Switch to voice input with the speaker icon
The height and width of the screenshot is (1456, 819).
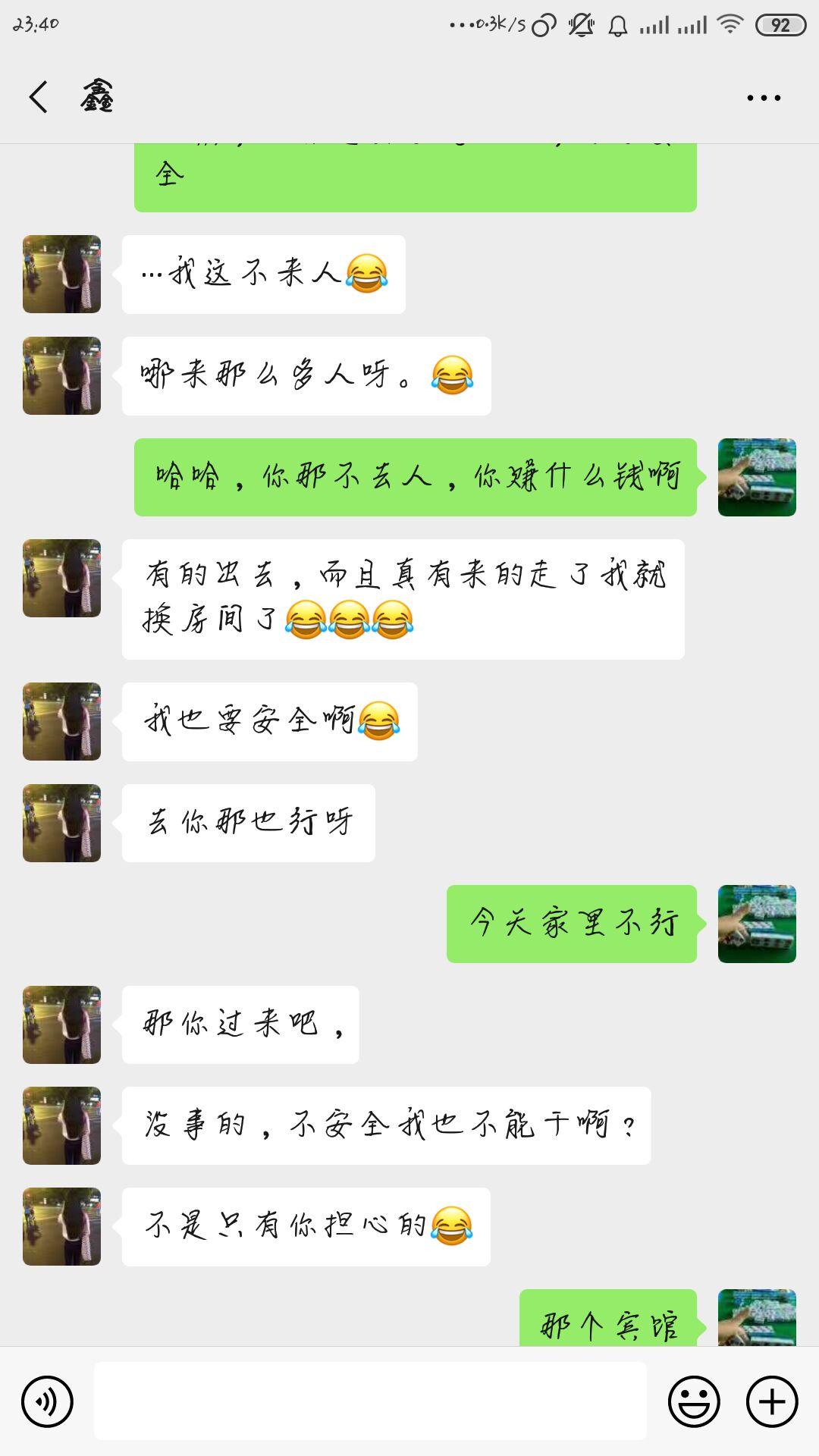click(x=45, y=1400)
